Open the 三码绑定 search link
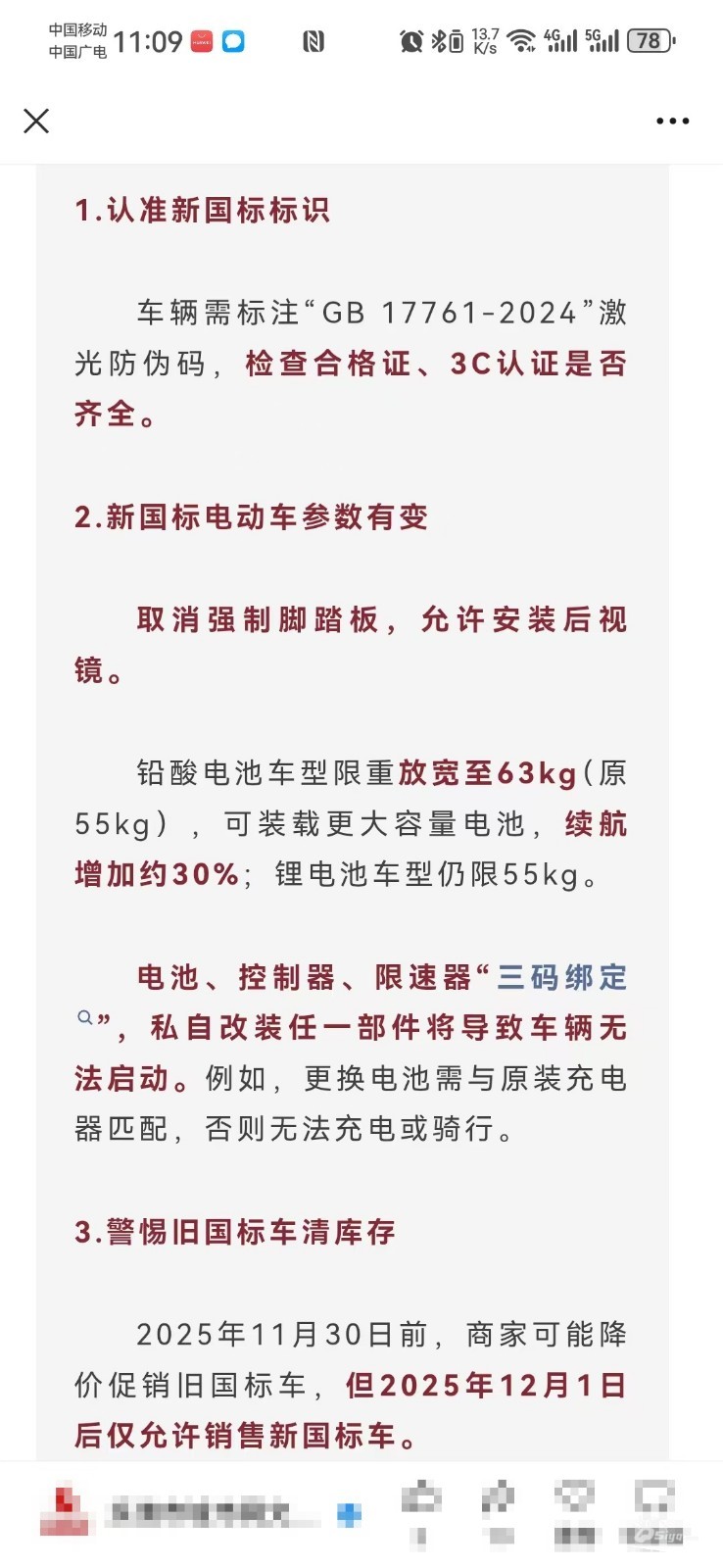 (x=561, y=977)
